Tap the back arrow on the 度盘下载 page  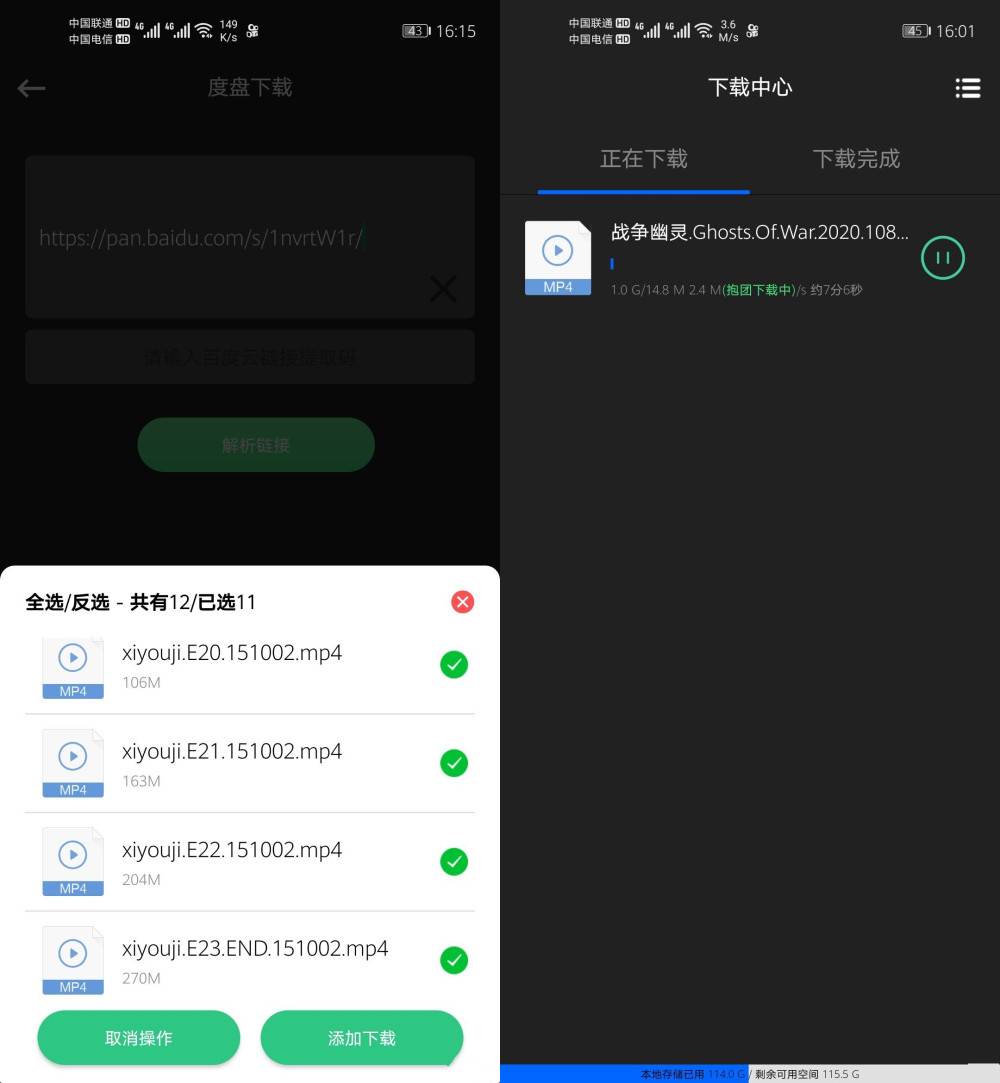[x=31, y=88]
